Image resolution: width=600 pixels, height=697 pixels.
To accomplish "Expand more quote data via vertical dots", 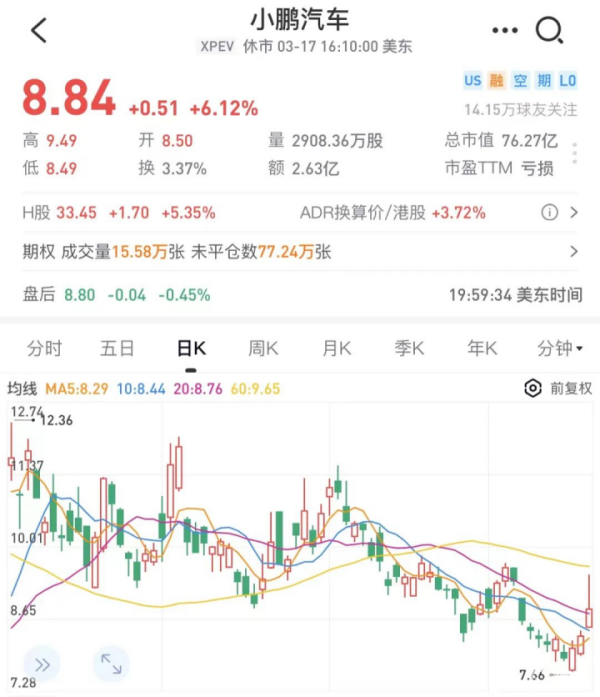I will (574, 153).
